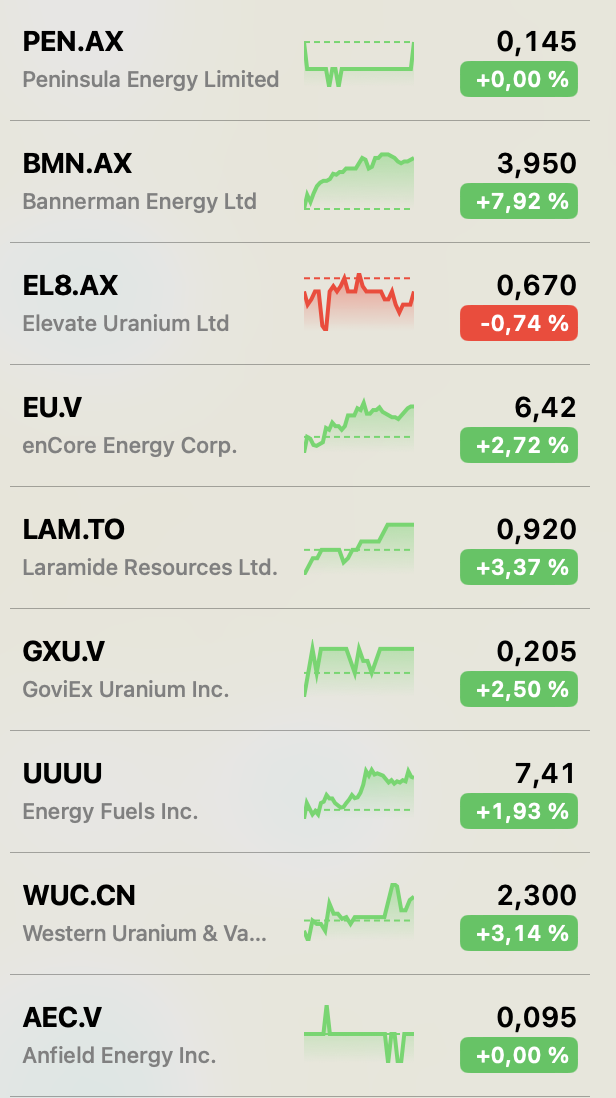The height and width of the screenshot is (1098, 616).
Task: Open the PEN.AX Peninsula Energy stock row
Action: coord(150,60)
